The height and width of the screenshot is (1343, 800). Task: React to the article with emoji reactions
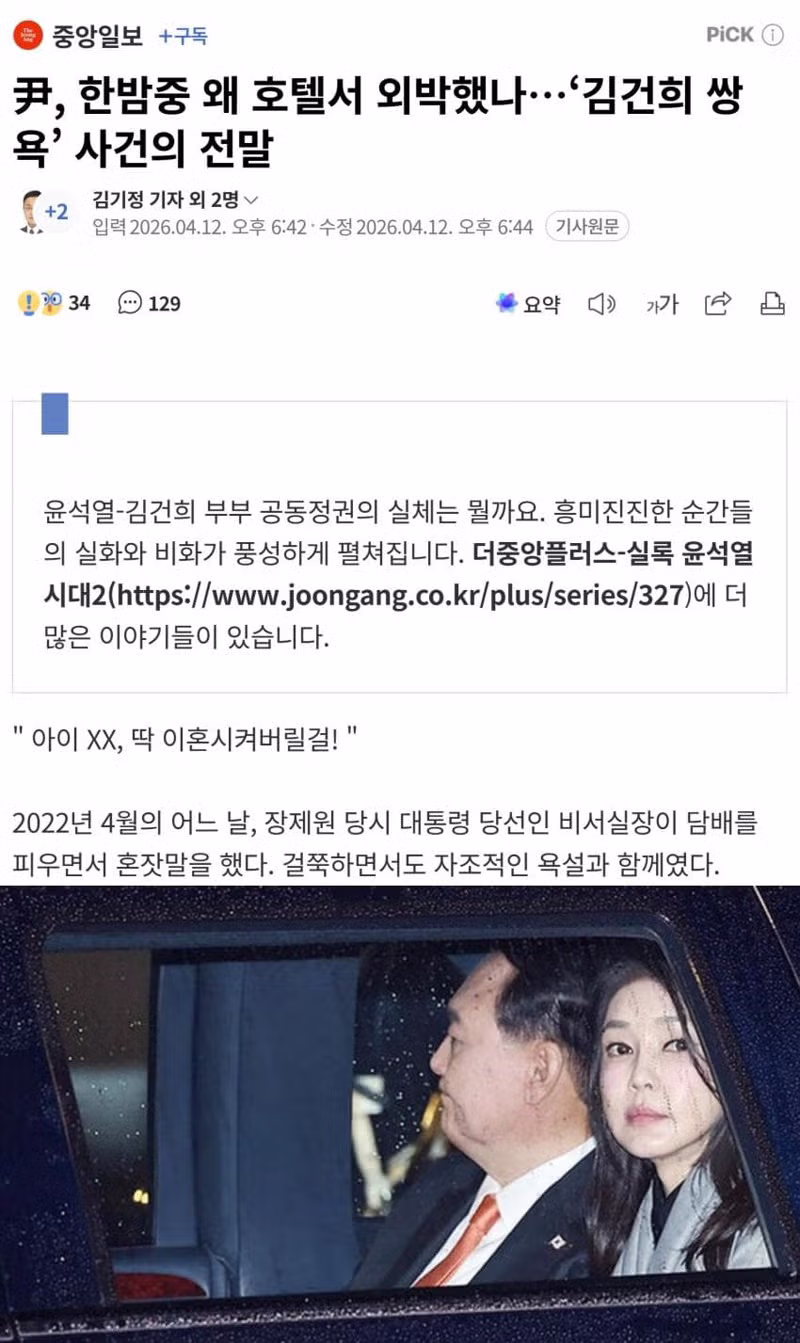54,302
